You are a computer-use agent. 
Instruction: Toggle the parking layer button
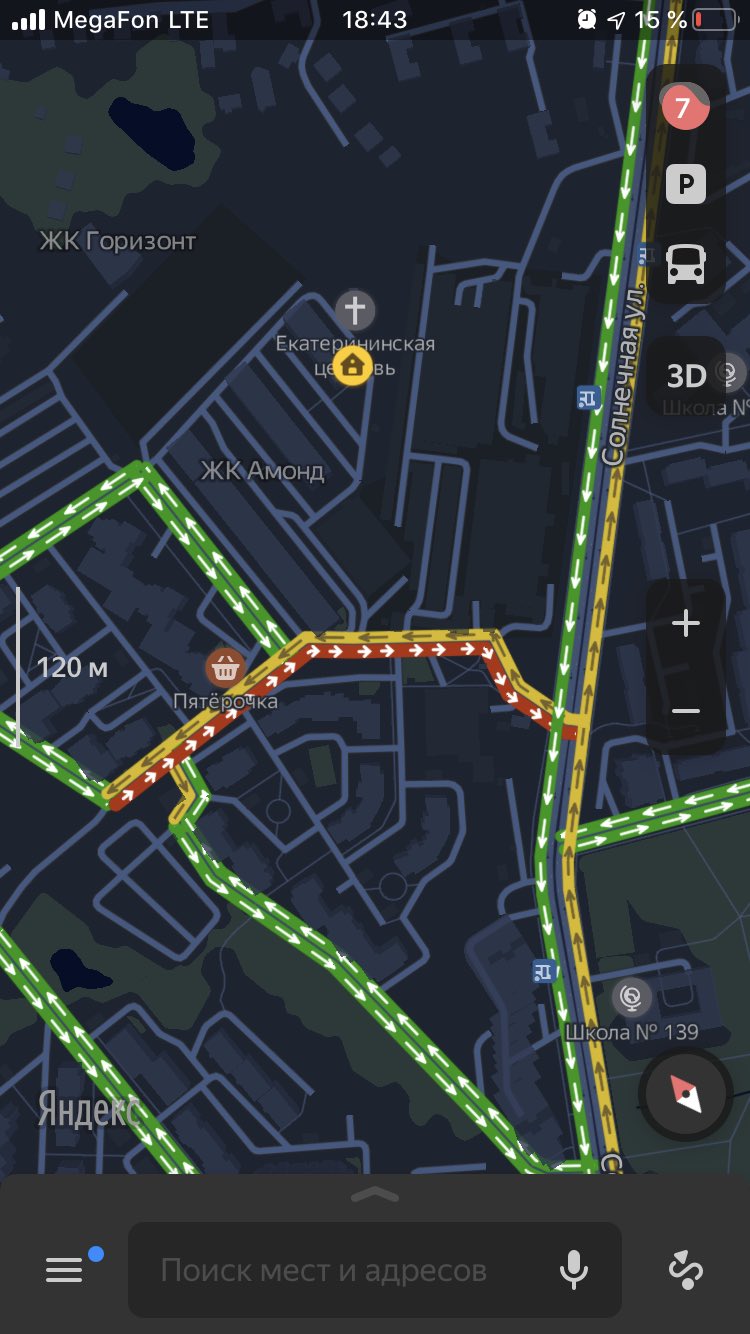(x=686, y=184)
